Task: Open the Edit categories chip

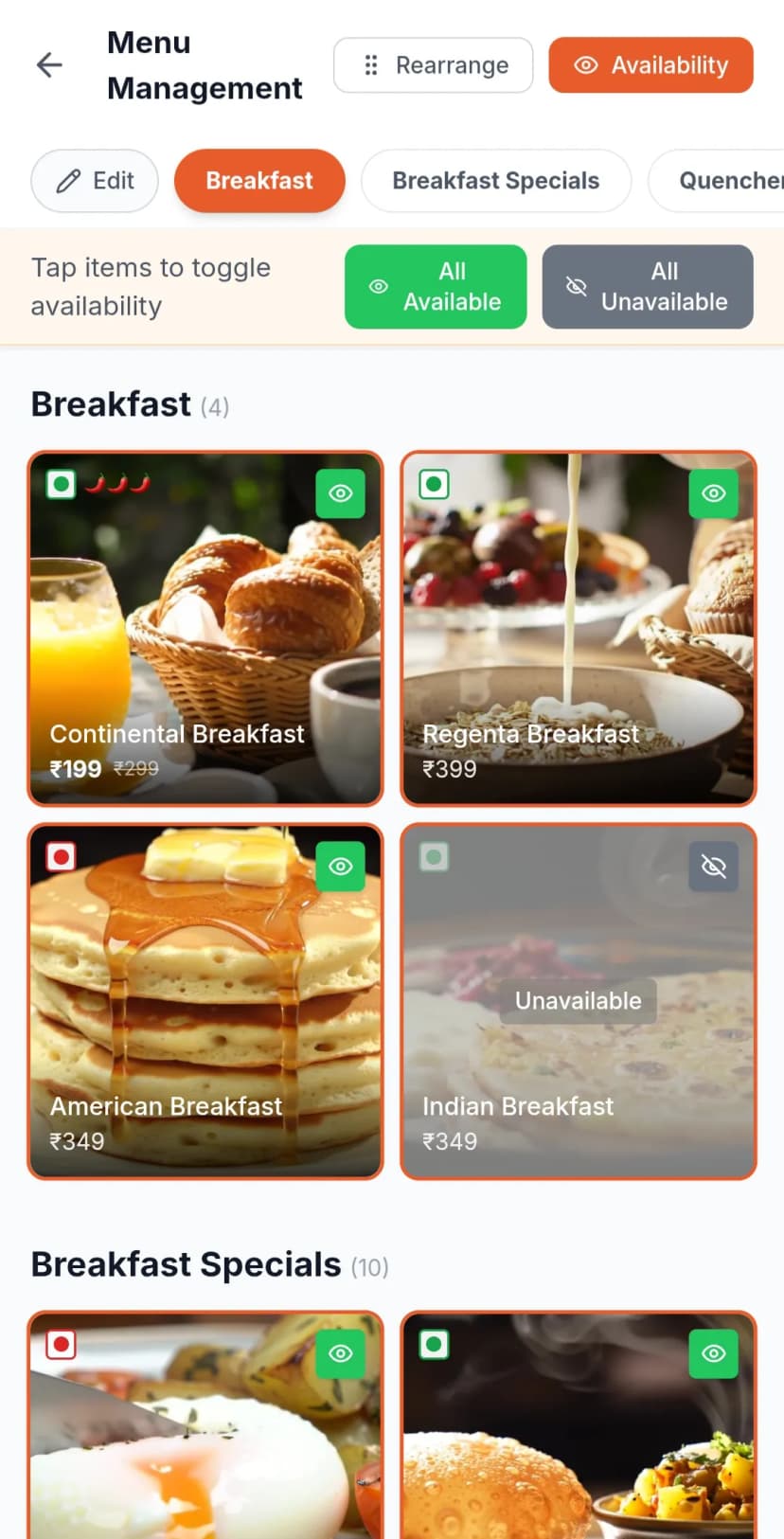Action: click(x=95, y=181)
